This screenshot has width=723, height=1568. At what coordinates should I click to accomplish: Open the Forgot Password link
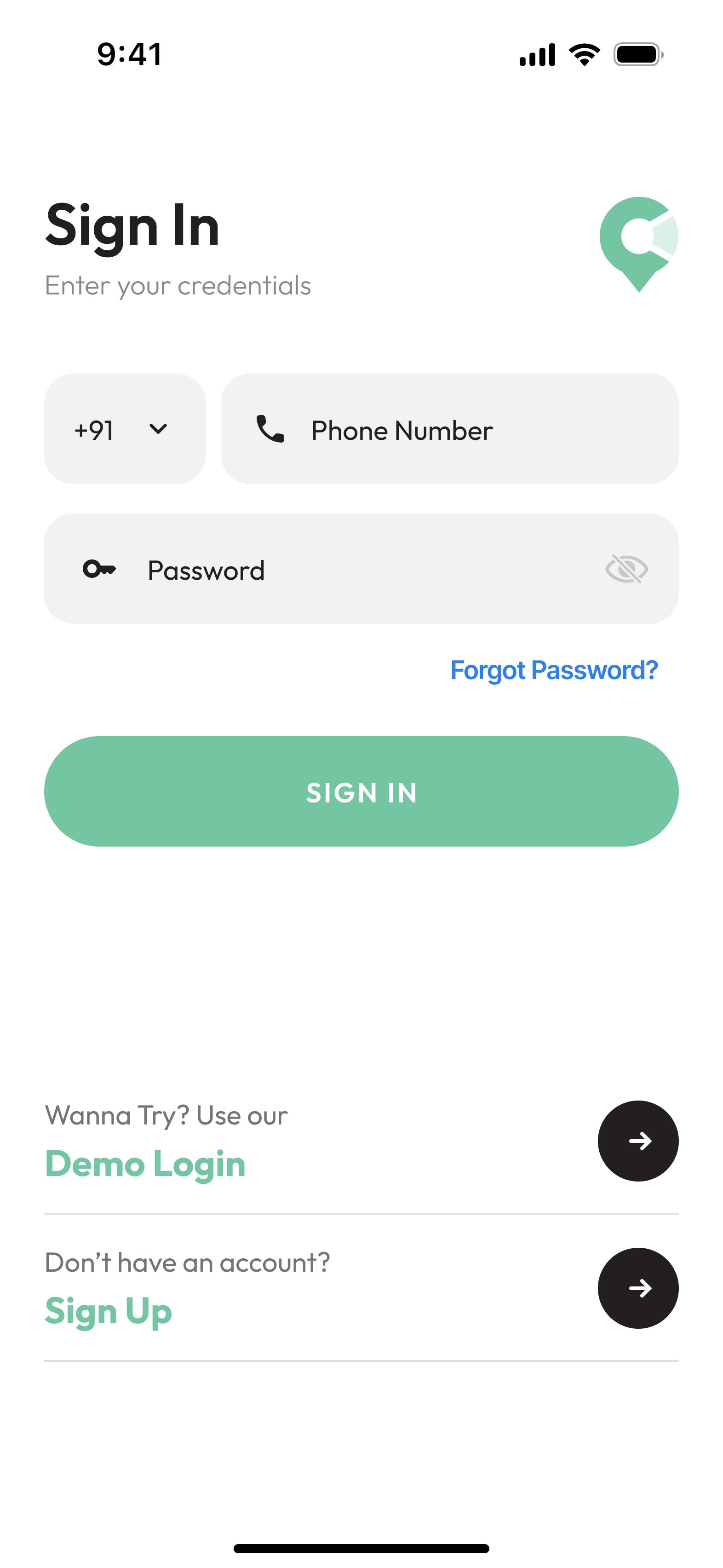(x=554, y=670)
